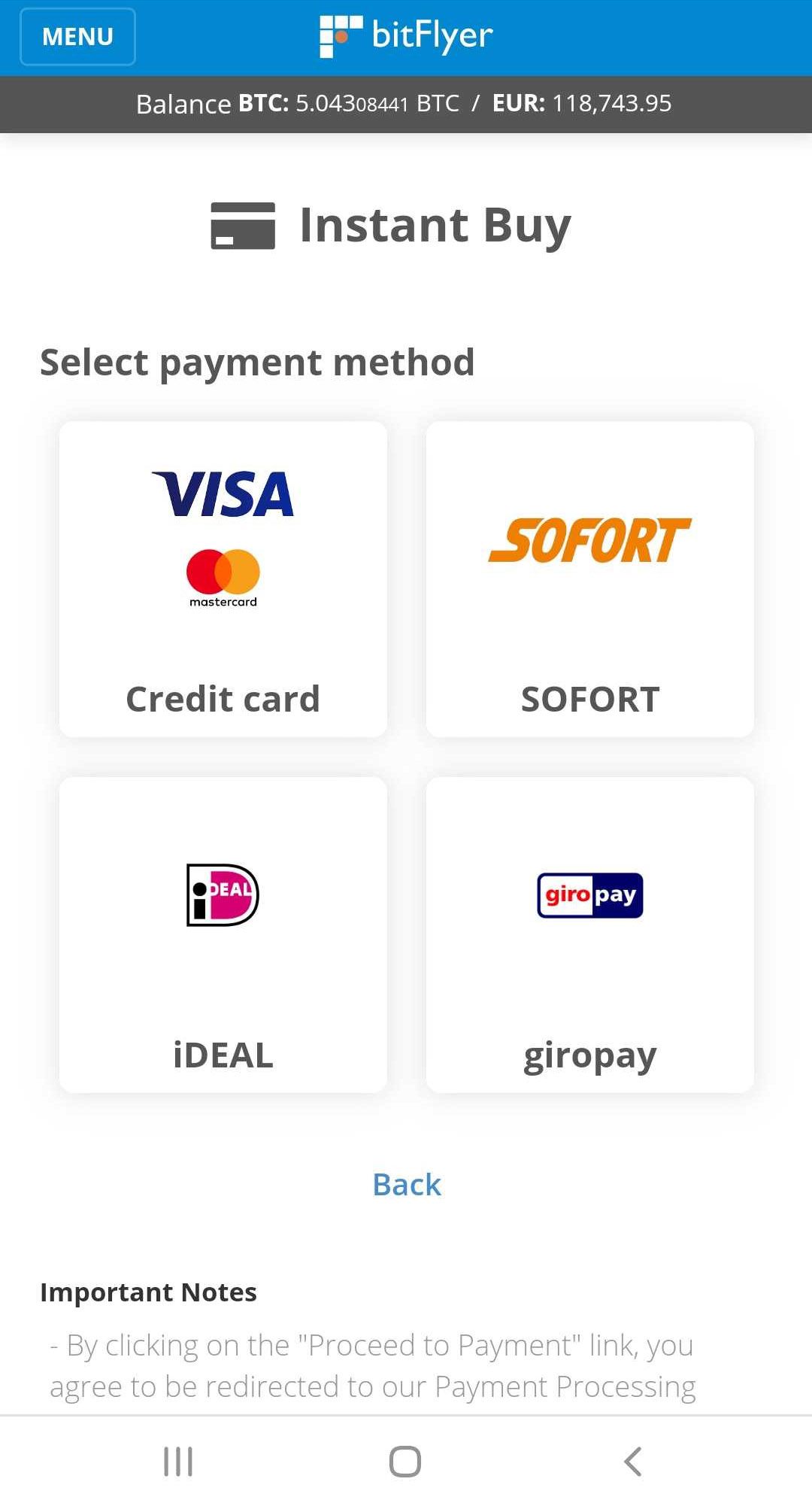Go to the system home screen
812x1509 pixels.
click(x=405, y=1462)
